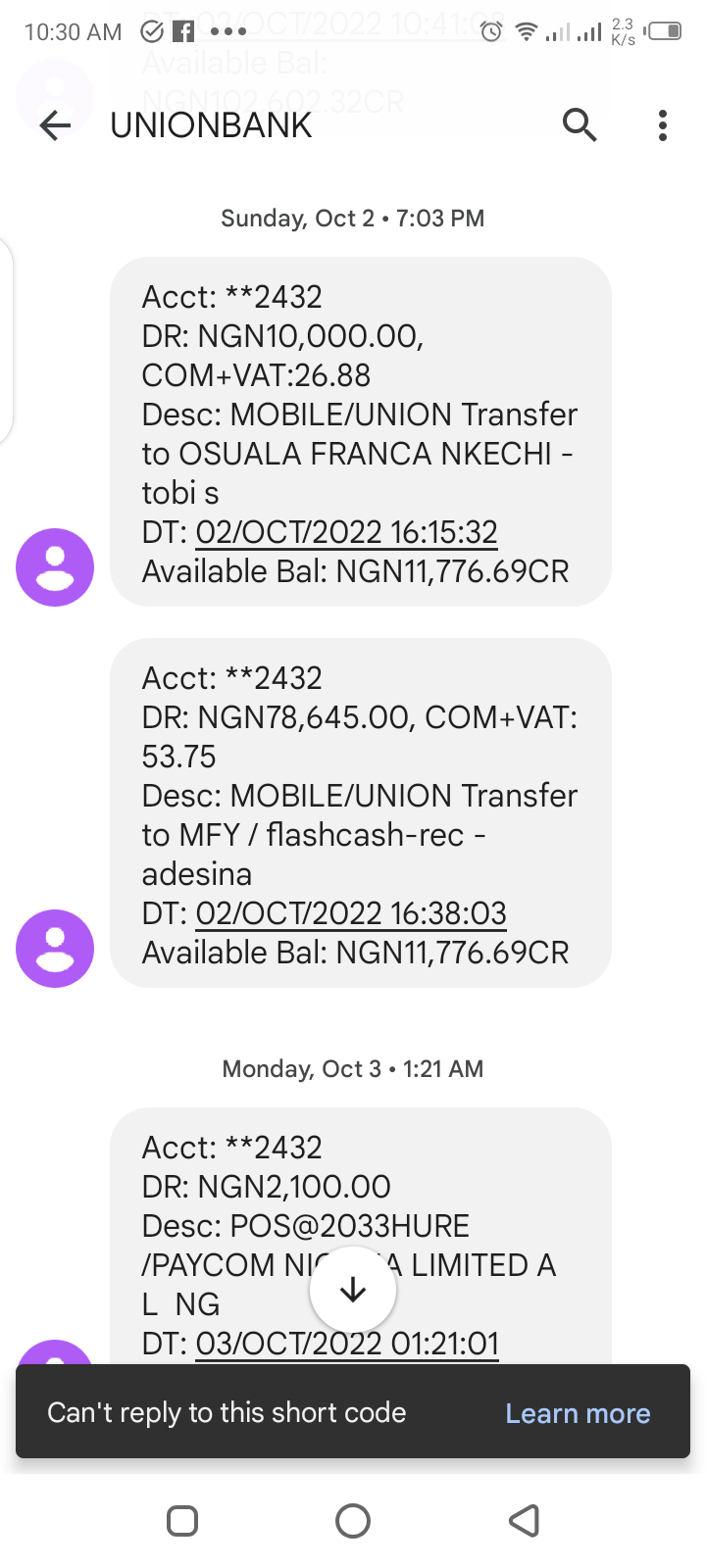Open the date link 02/OCT/2022 16:38:03
The height and width of the screenshot is (1568, 706).
[350, 913]
